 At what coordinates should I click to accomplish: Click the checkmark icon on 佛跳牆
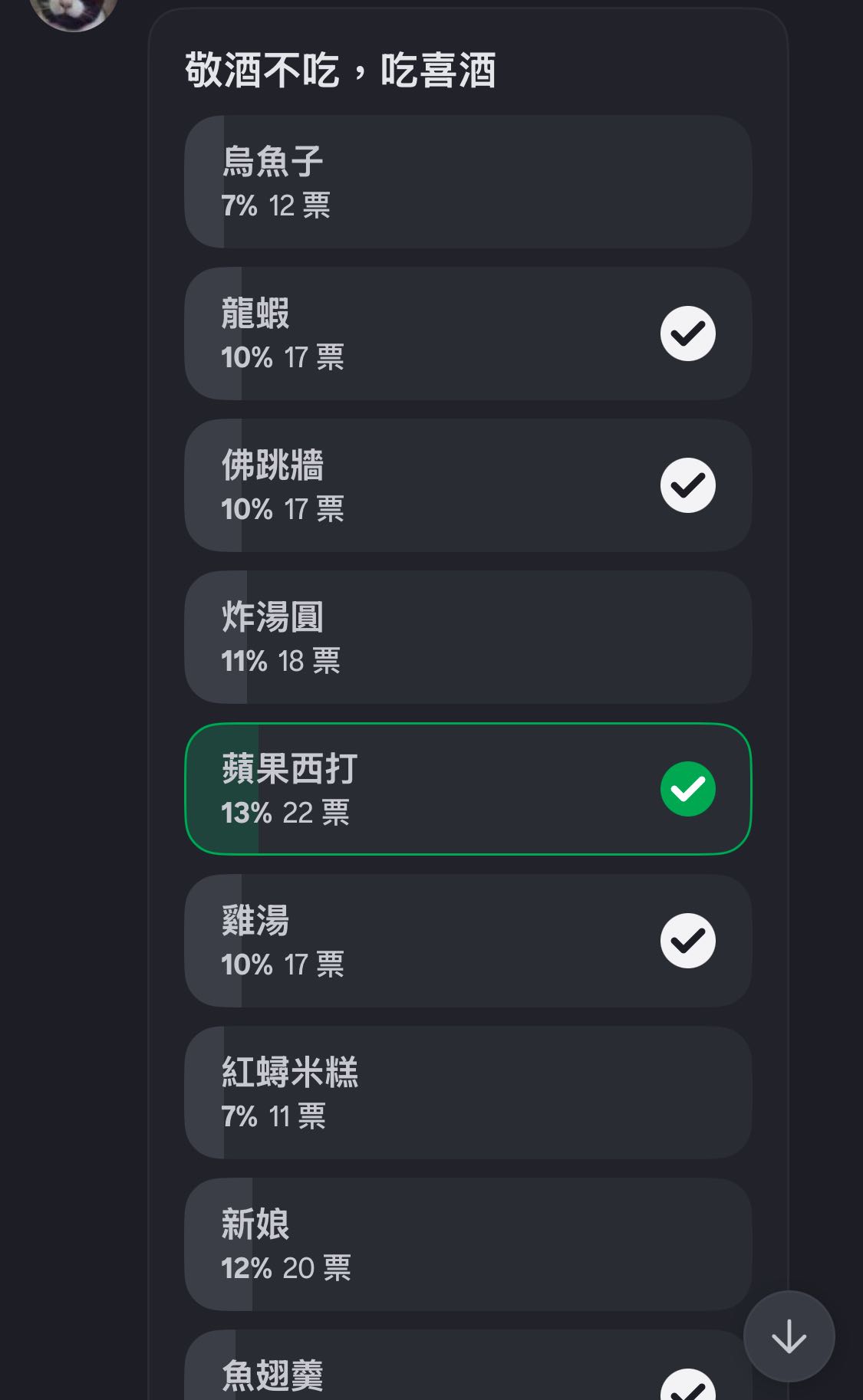pyautogui.click(x=687, y=485)
